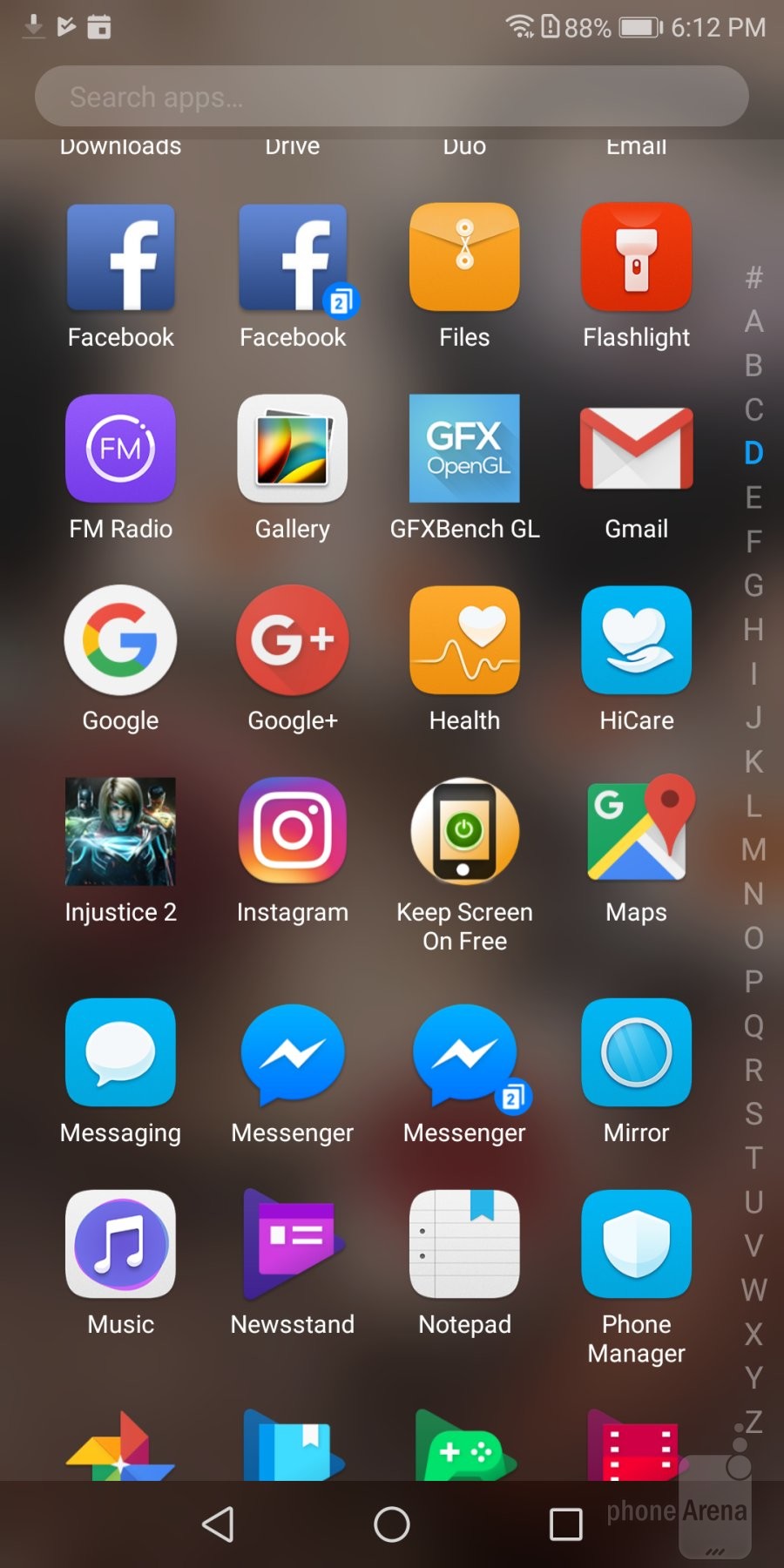Open Maps
Screen dimensions: 784x1568
point(636,832)
